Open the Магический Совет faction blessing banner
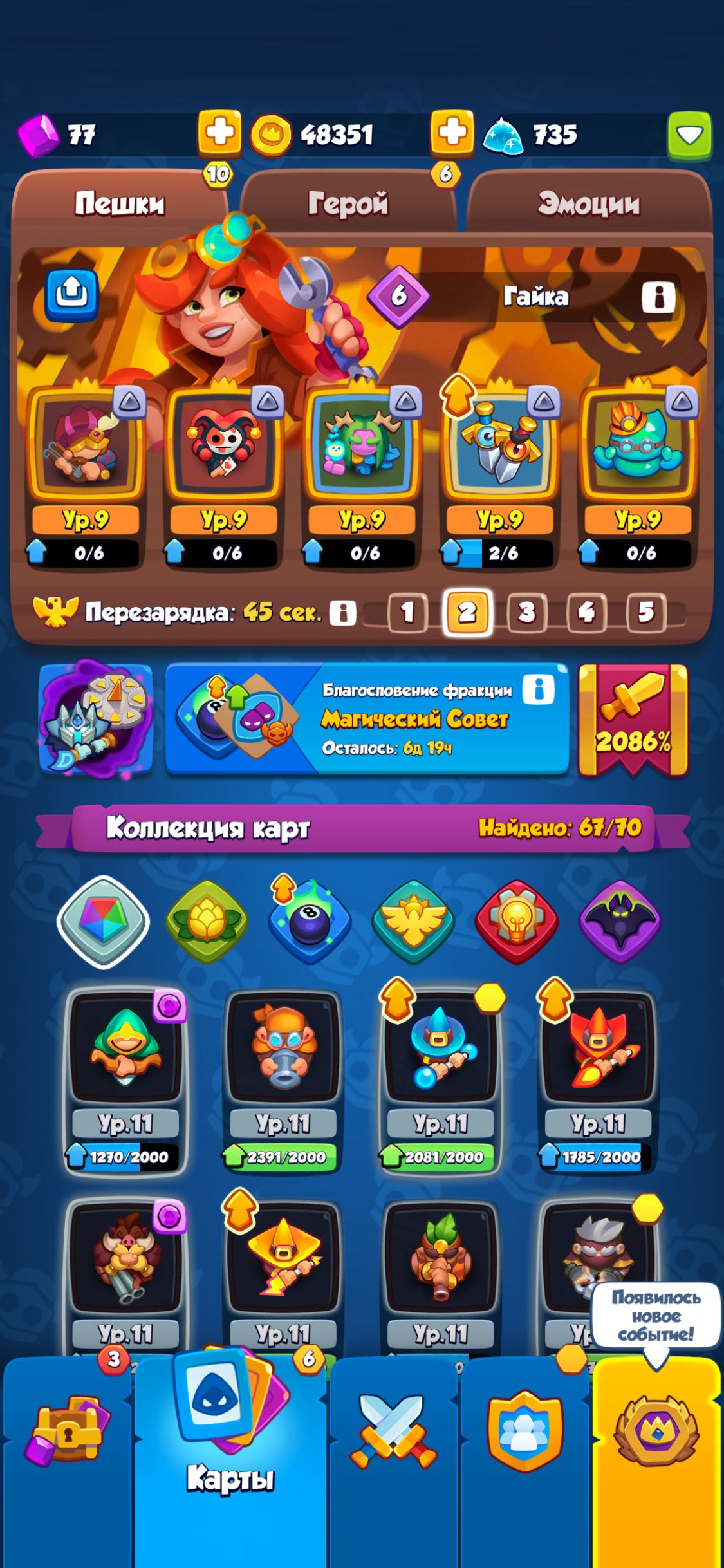The height and width of the screenshot is (1568, 724). (x=367, y=718)
